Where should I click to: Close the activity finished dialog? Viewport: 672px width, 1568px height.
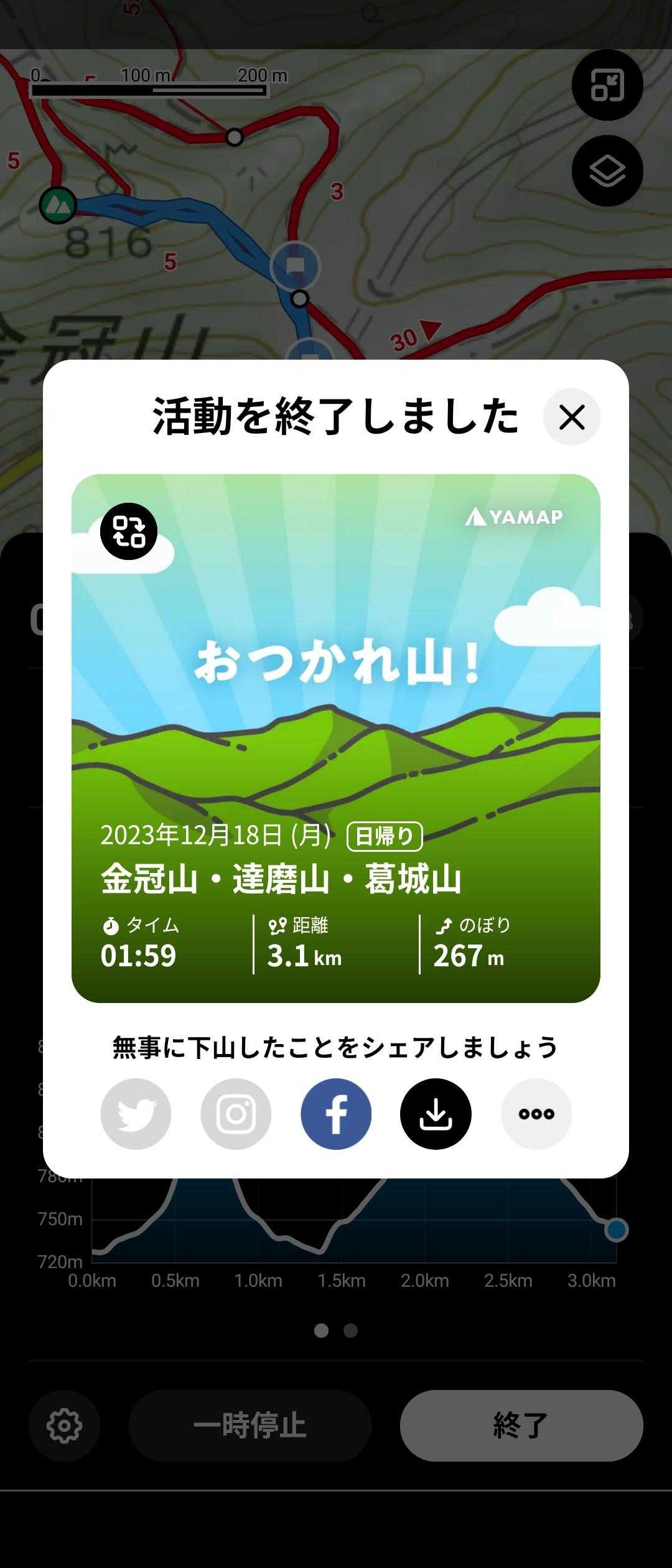[x=571, y=417]
